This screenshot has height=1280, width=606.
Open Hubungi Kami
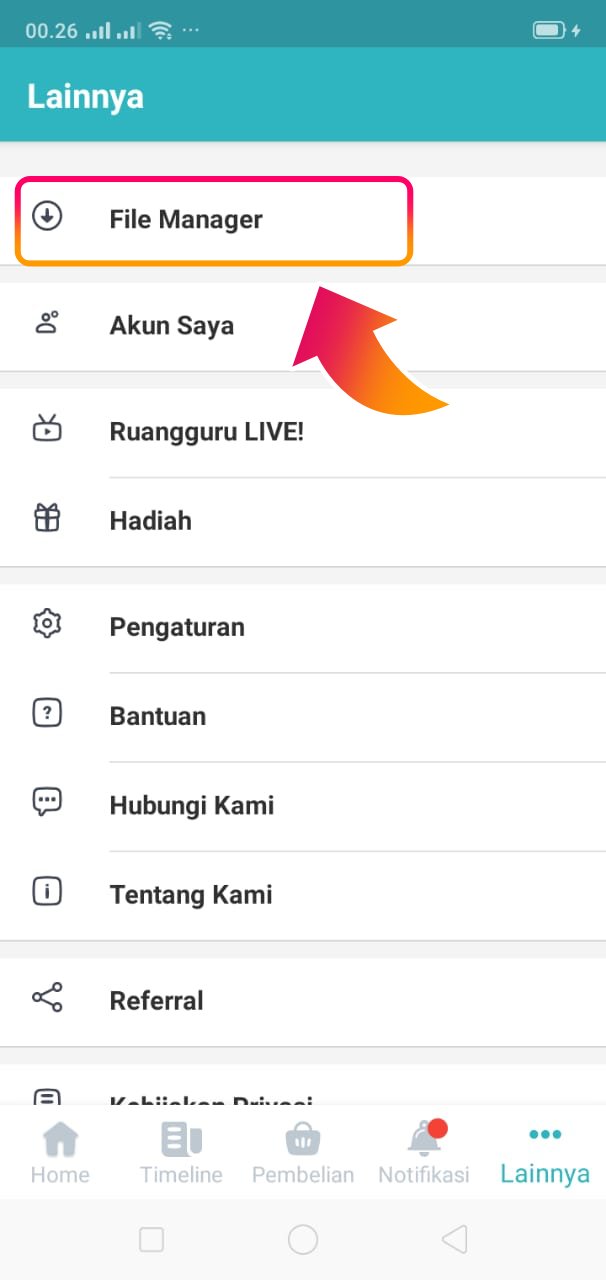191,805
